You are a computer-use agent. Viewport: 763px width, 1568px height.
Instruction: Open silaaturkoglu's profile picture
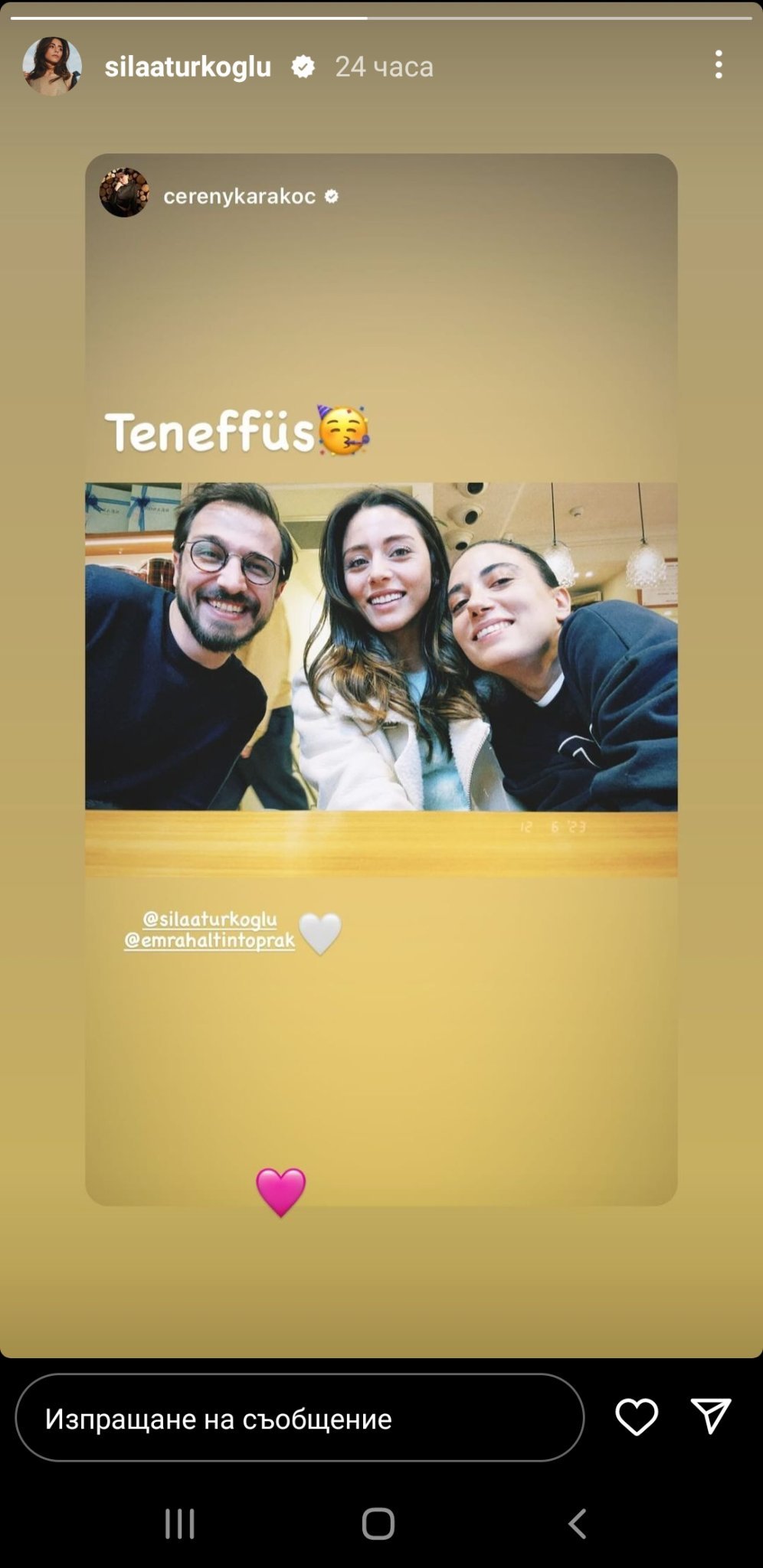point(52,66)
